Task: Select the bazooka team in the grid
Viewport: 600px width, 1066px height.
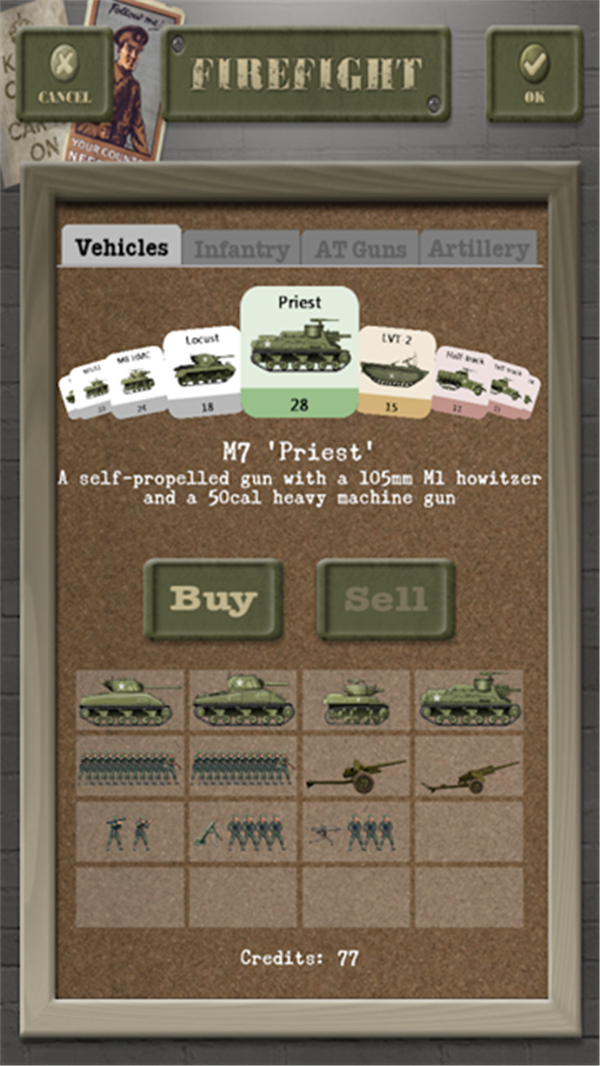Action: click(x=130, y=831)
